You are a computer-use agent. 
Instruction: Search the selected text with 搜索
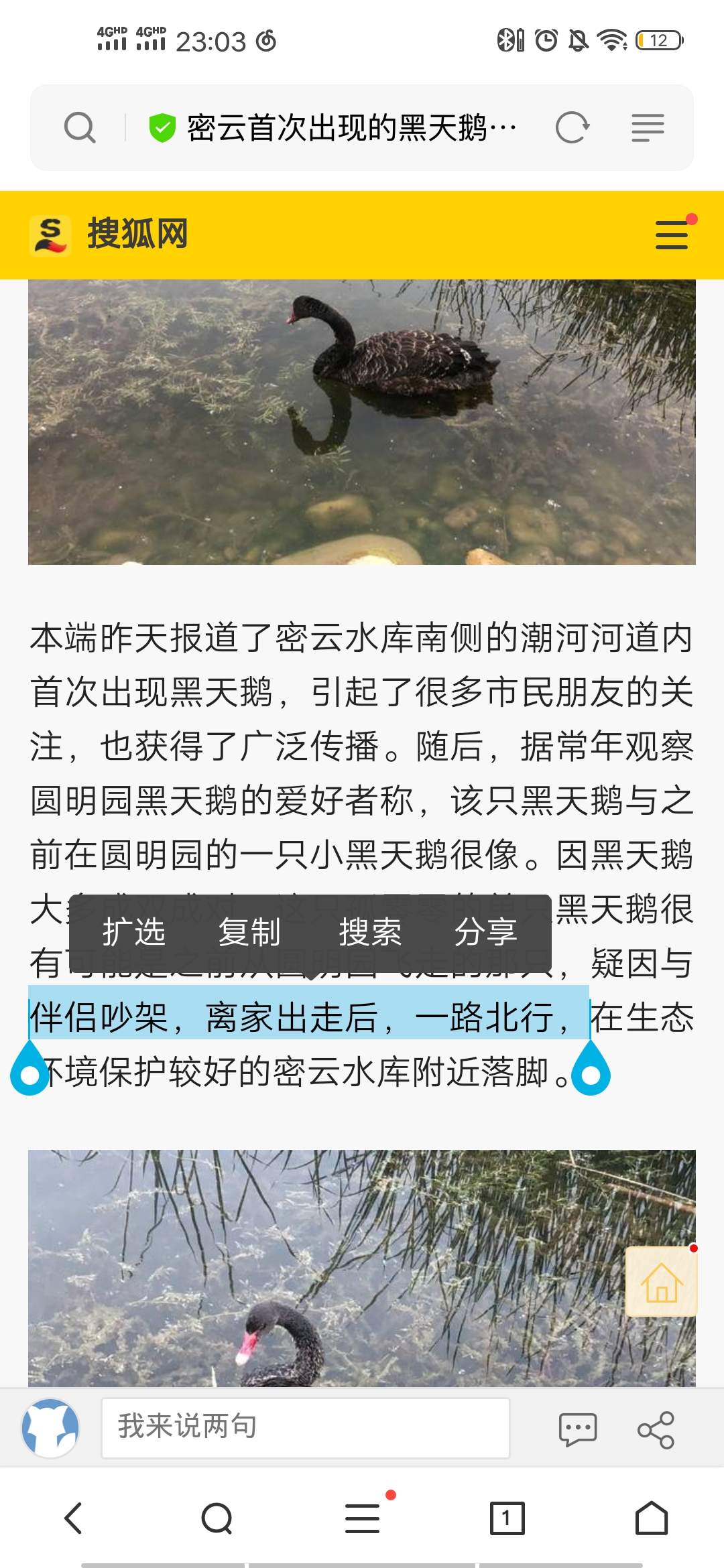pos(370,932)
